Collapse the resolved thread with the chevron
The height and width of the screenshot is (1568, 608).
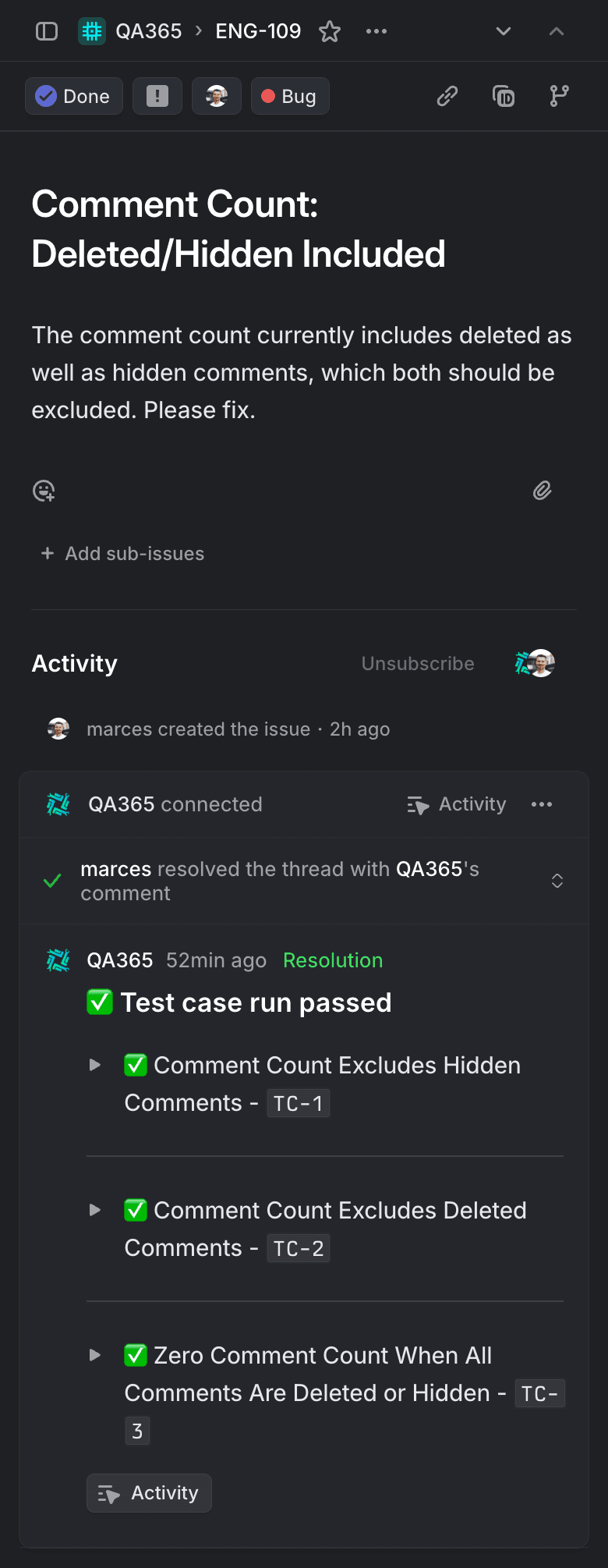click(x=557, y=880)
